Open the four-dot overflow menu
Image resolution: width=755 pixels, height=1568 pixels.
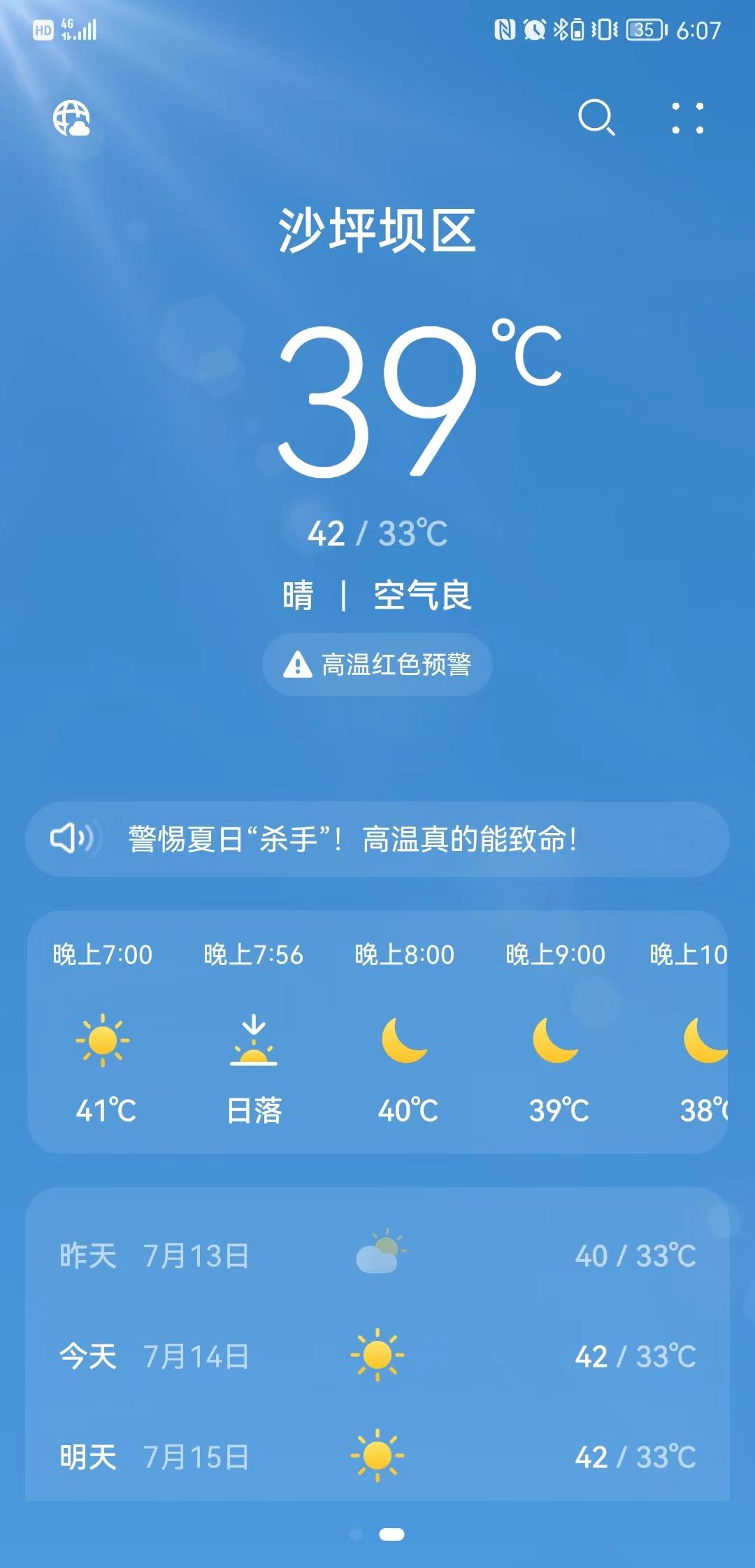coord(688,118)
